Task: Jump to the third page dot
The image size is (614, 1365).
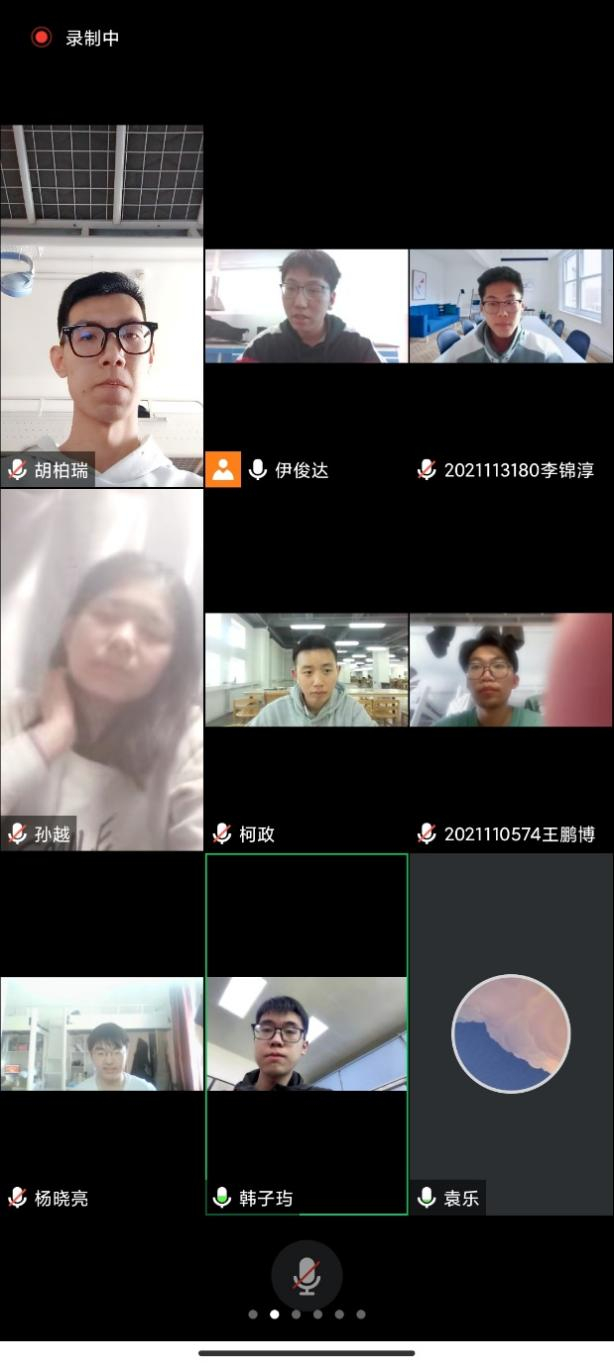Action: coord(296,1314)
